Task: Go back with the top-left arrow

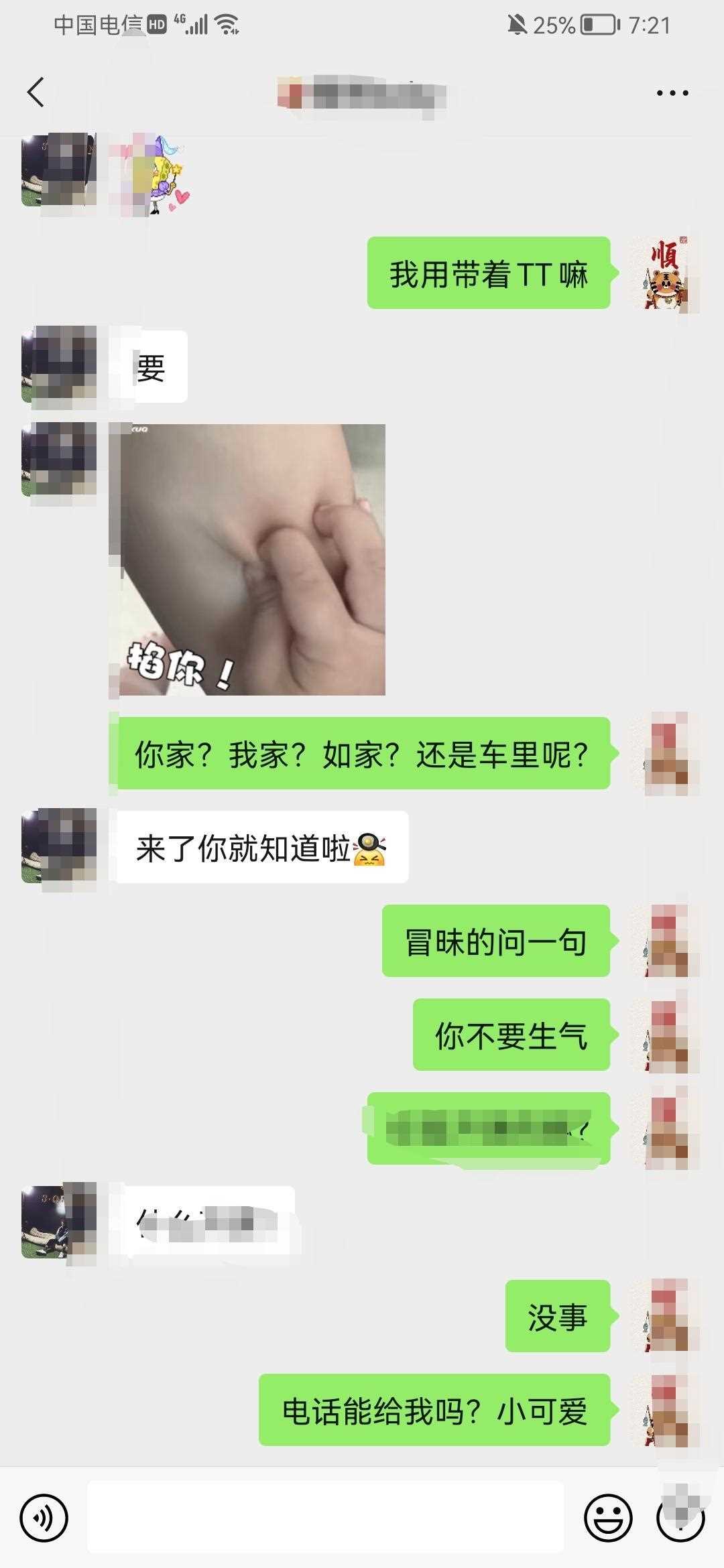Action: point(36,92)
